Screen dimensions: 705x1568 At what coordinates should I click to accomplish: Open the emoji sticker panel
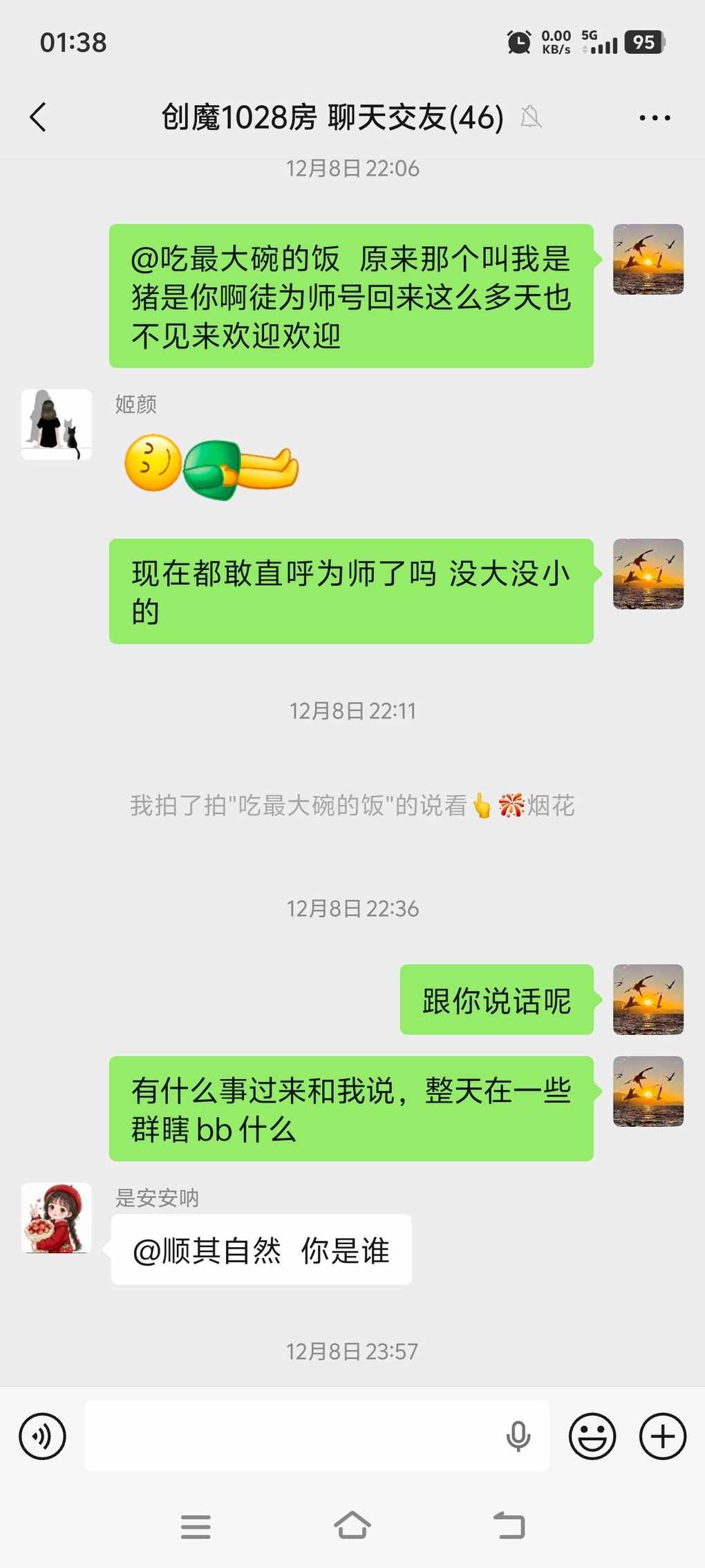(x=592, y=1436)
